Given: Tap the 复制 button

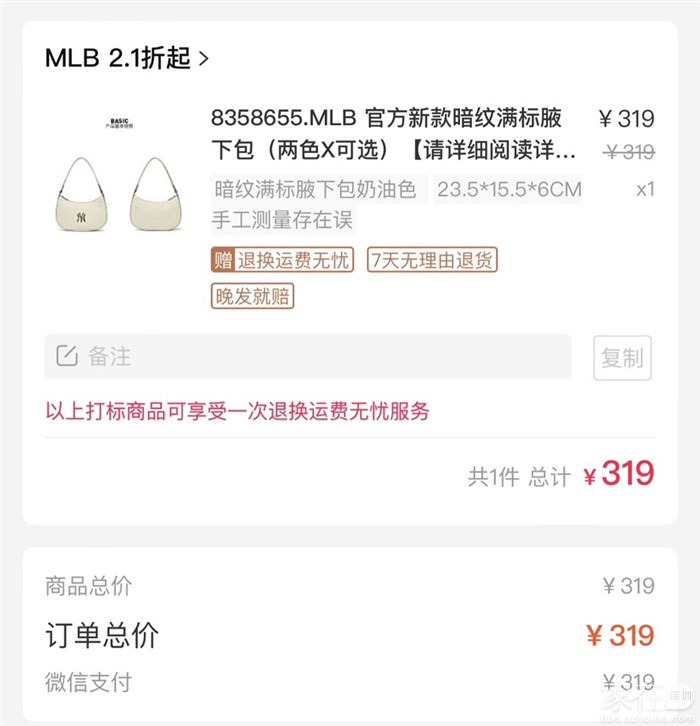Looking at the screenshot, I should click(622, 358).
